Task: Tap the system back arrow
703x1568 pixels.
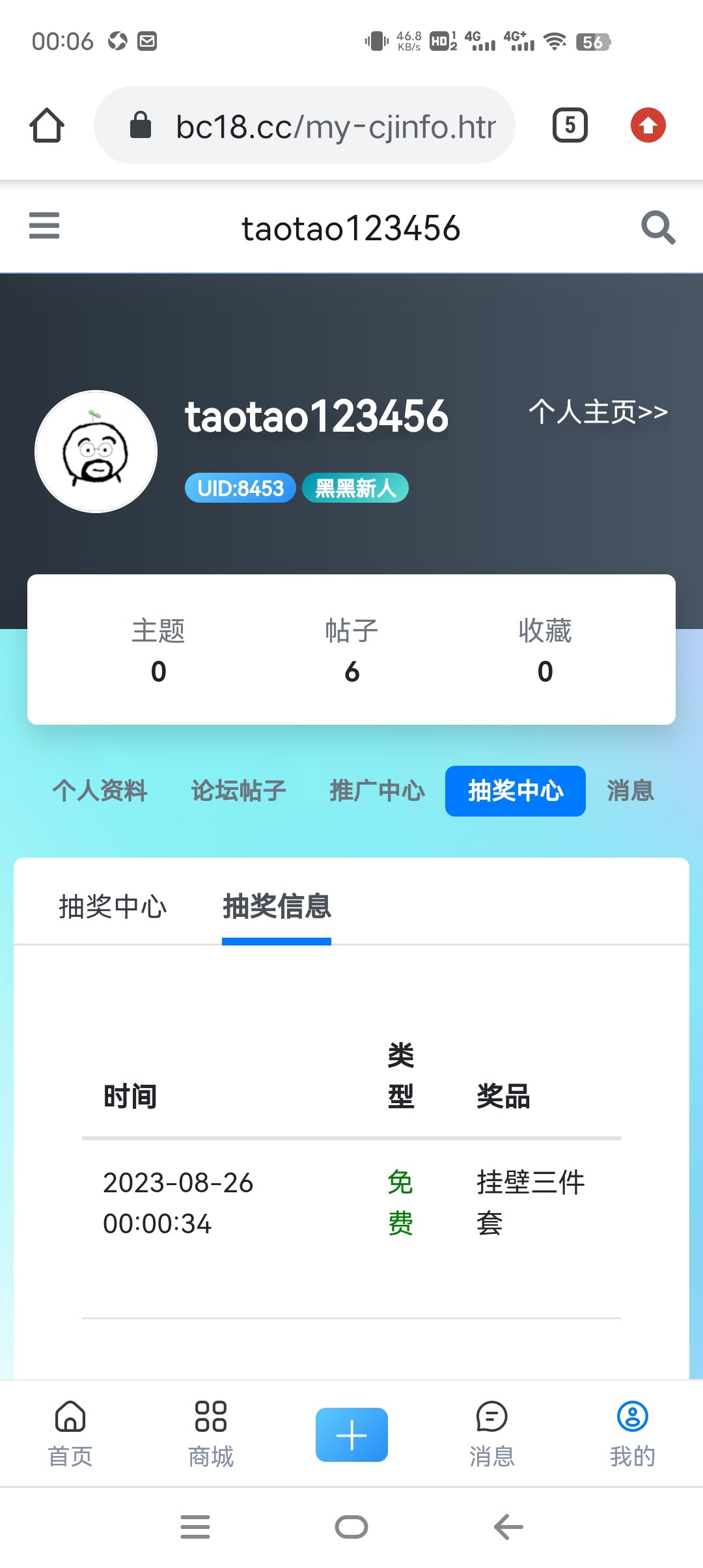Action: click(508, 1526)
